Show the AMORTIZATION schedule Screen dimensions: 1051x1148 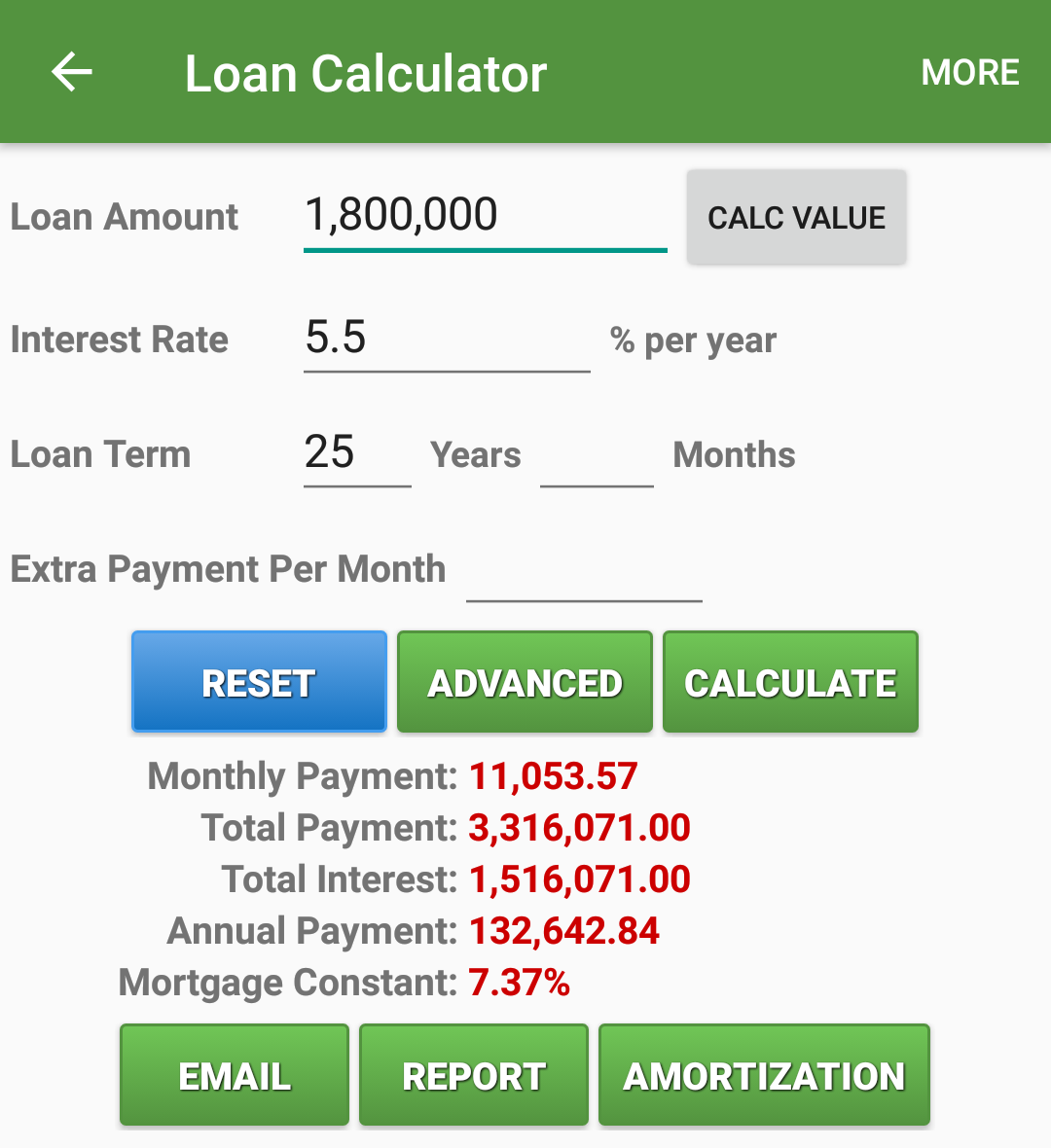764,1075
